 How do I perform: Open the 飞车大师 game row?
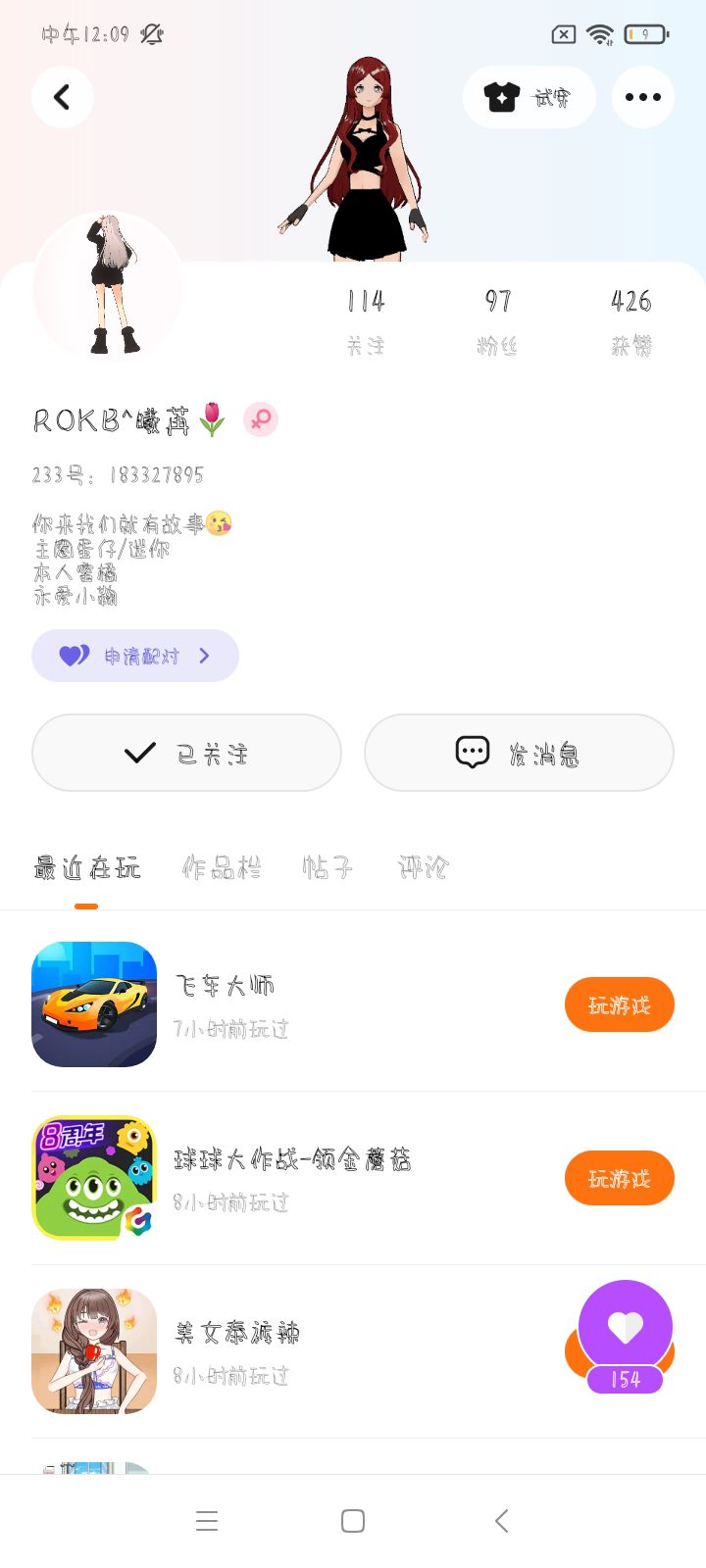294,1004
